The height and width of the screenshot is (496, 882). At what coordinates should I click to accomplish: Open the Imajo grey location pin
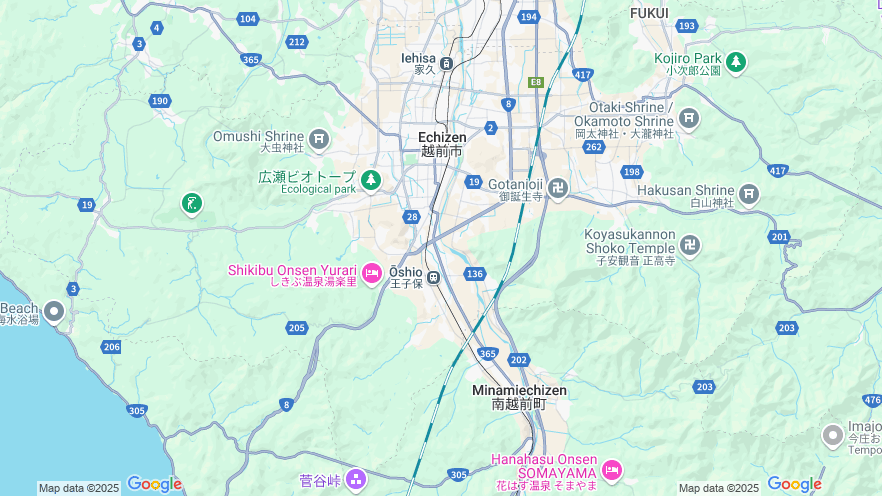tap(832, 435)
